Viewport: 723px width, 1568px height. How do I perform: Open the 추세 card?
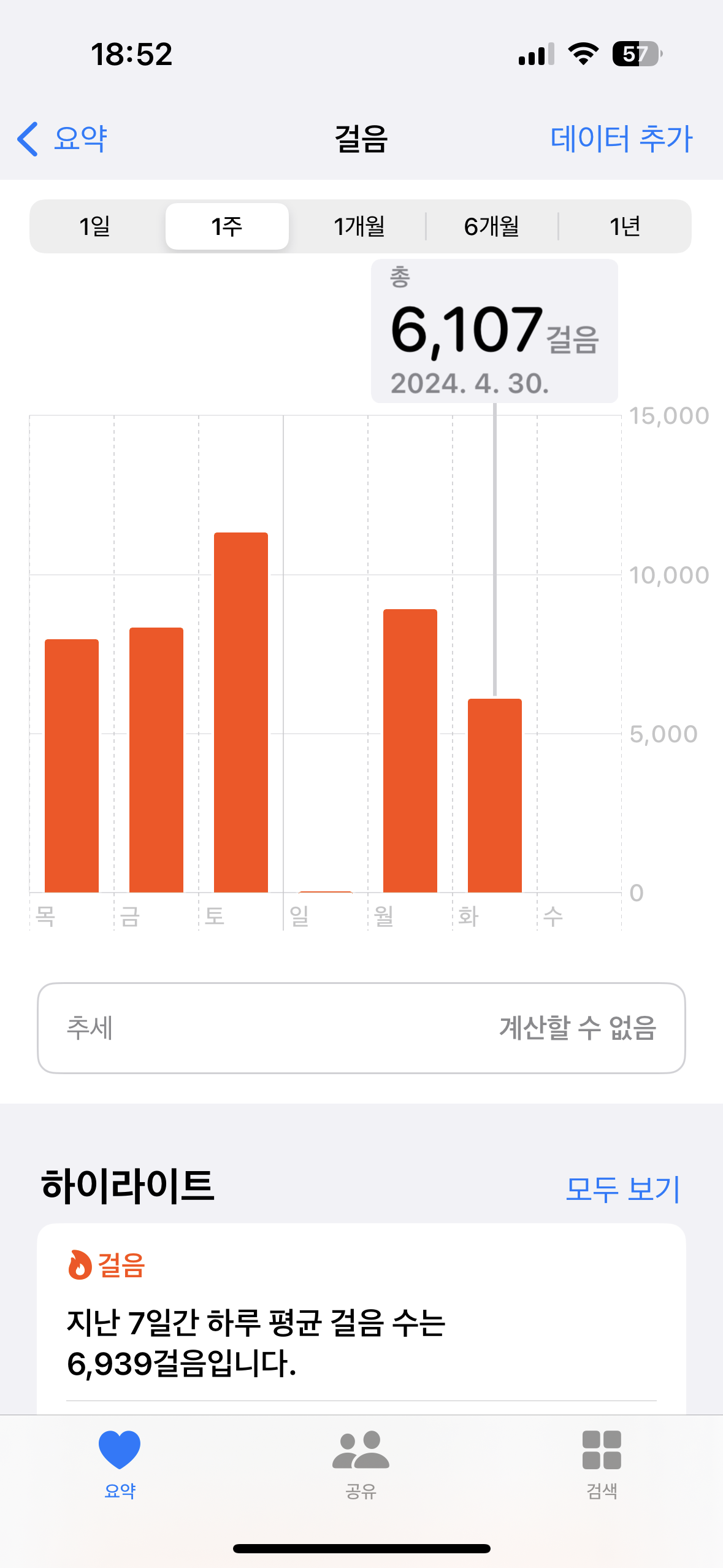click(x=361, y=1028)
